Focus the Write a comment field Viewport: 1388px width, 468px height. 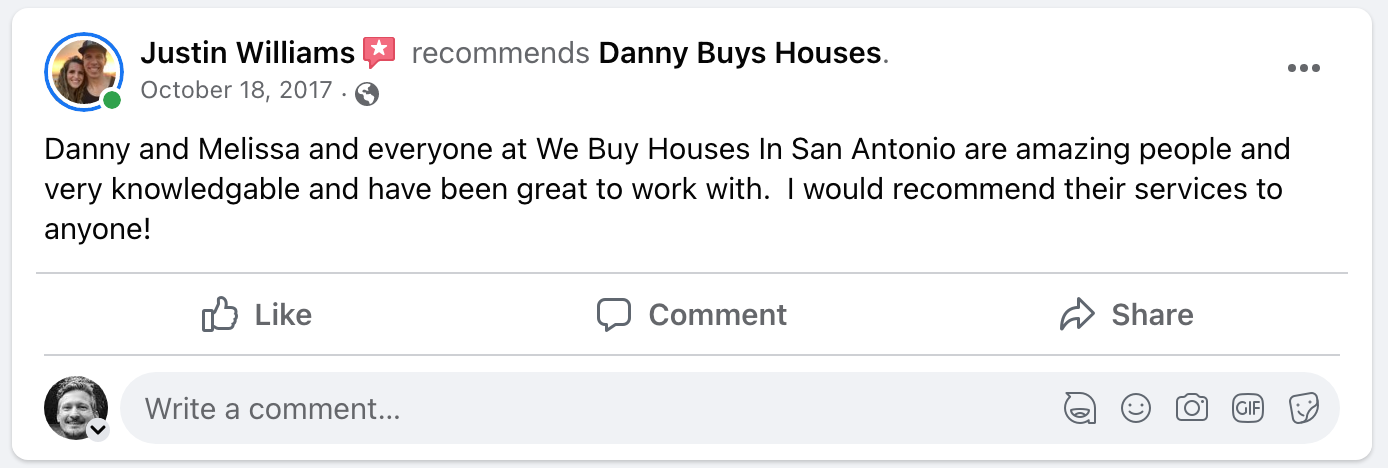coord(590,408)
